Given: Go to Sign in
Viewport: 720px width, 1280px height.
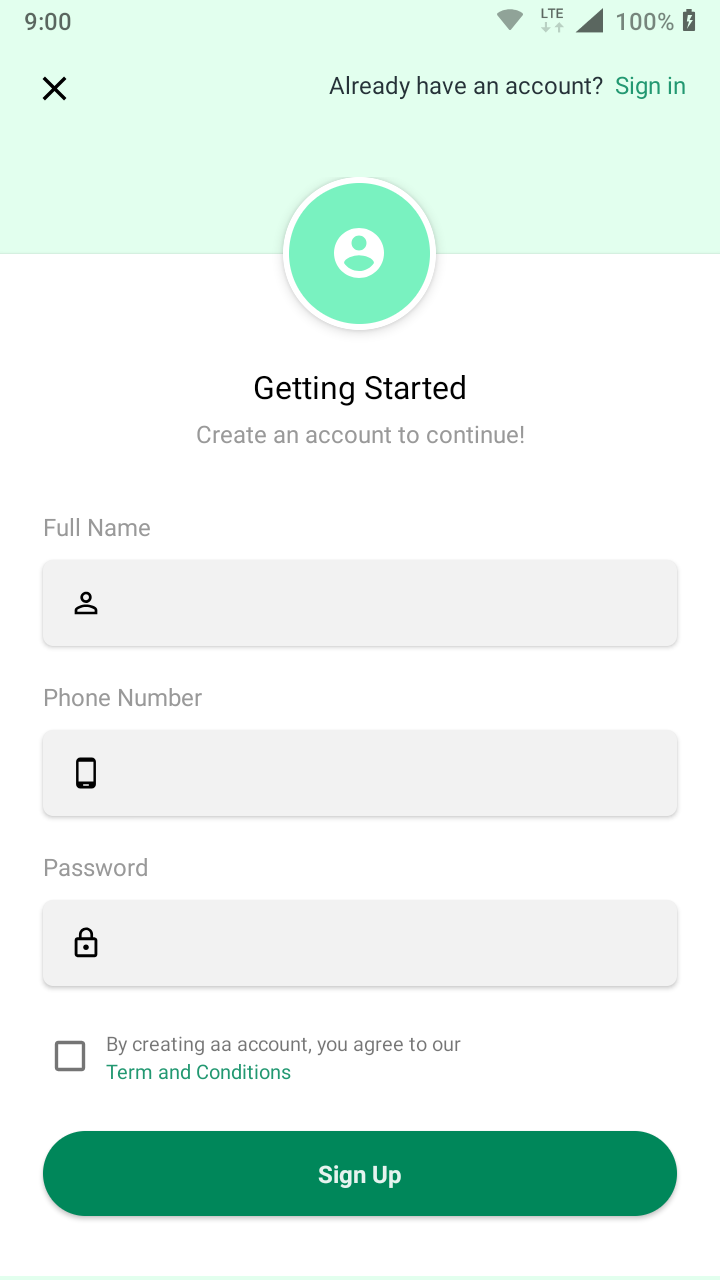Looking at the screenshot, I should [650, 86].
